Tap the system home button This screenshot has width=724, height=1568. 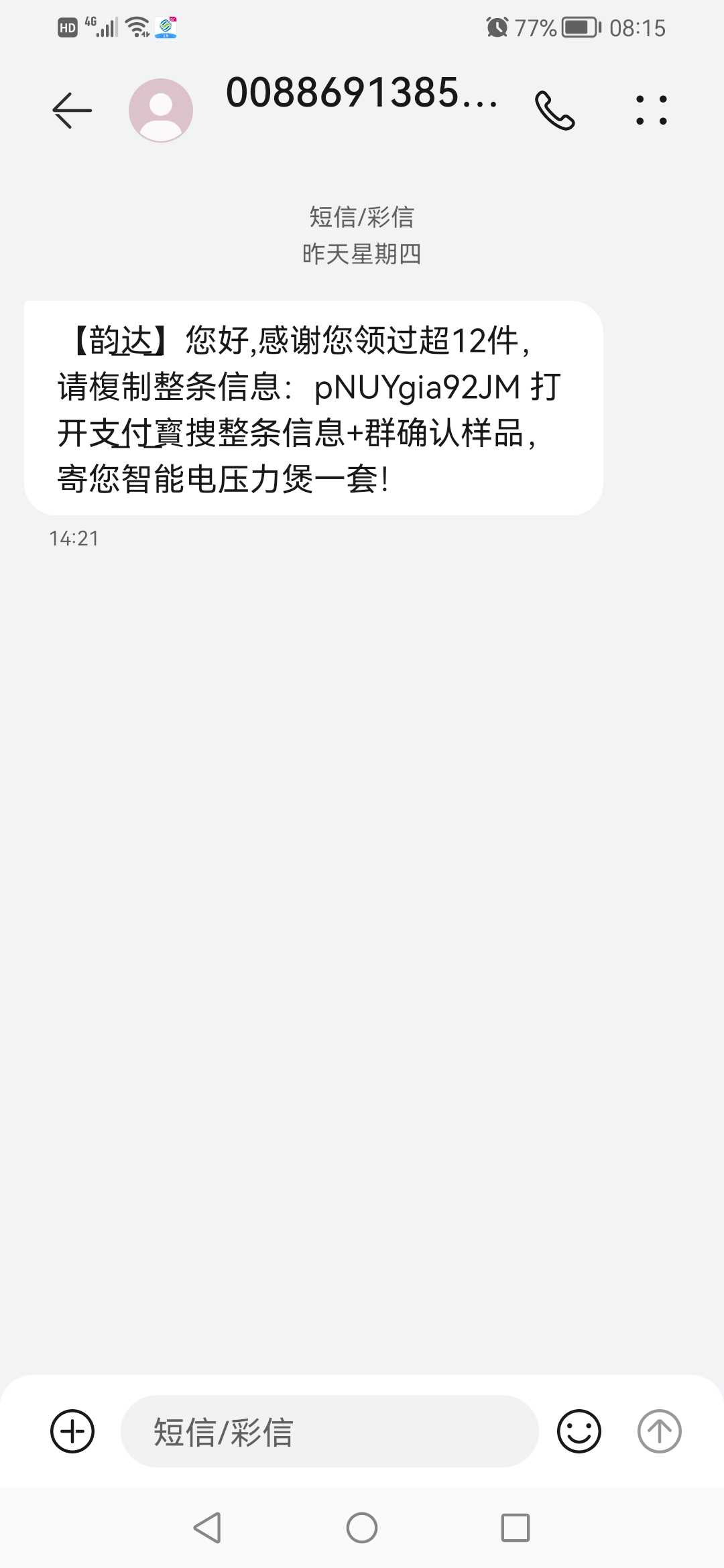click(362, 1528)
